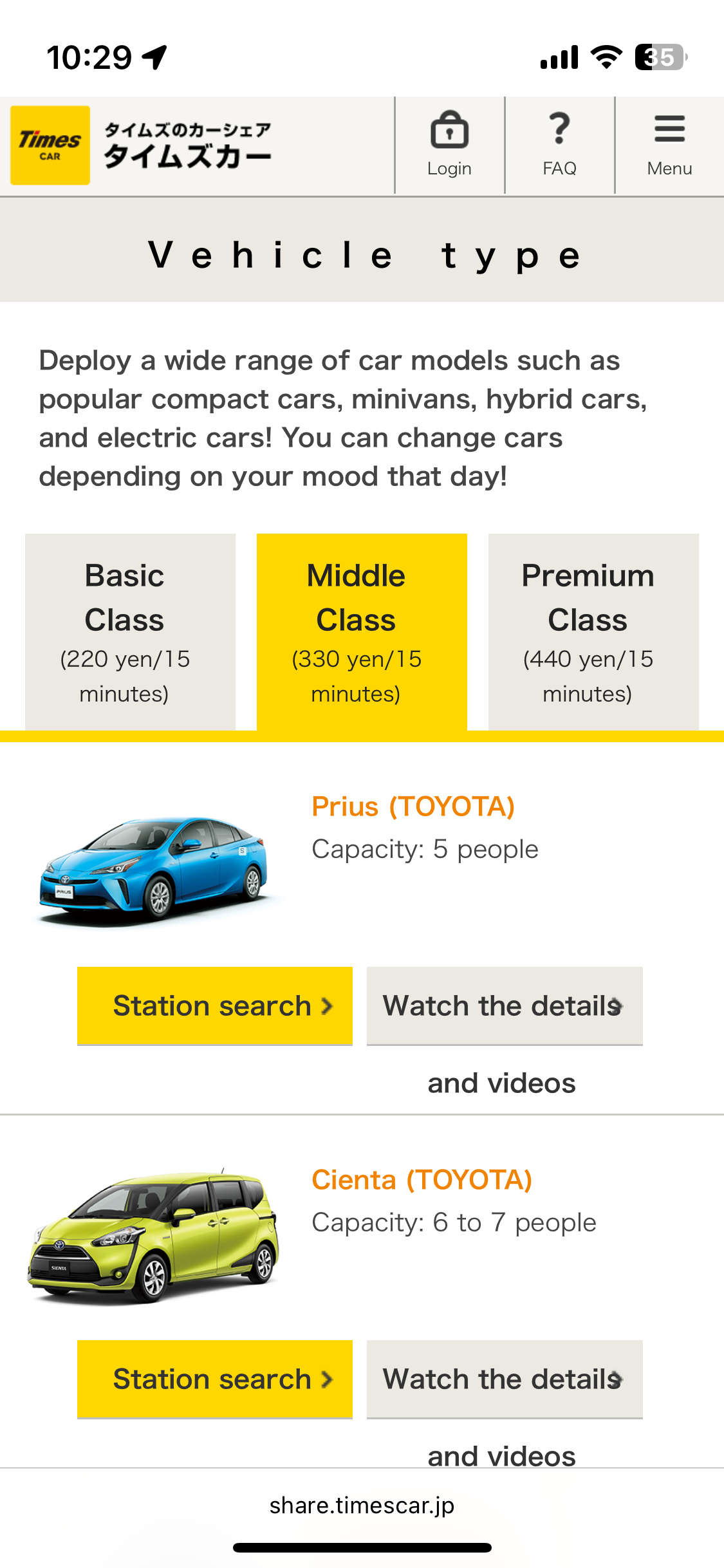
Task: Open Cienta (TOYOTA) title link
Action: 422,1180
